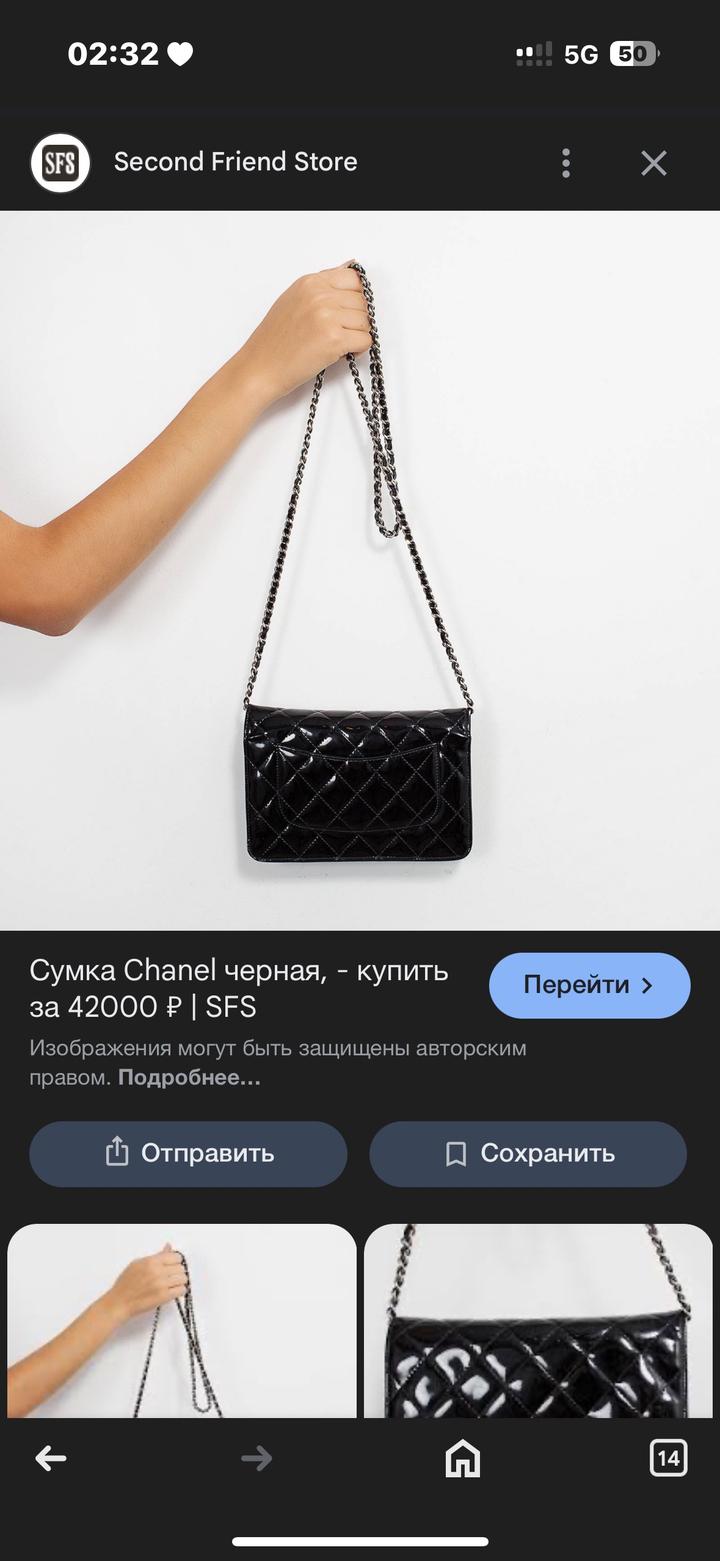Open related image of hand holding chain
720x1561 pixels.
182,1320
